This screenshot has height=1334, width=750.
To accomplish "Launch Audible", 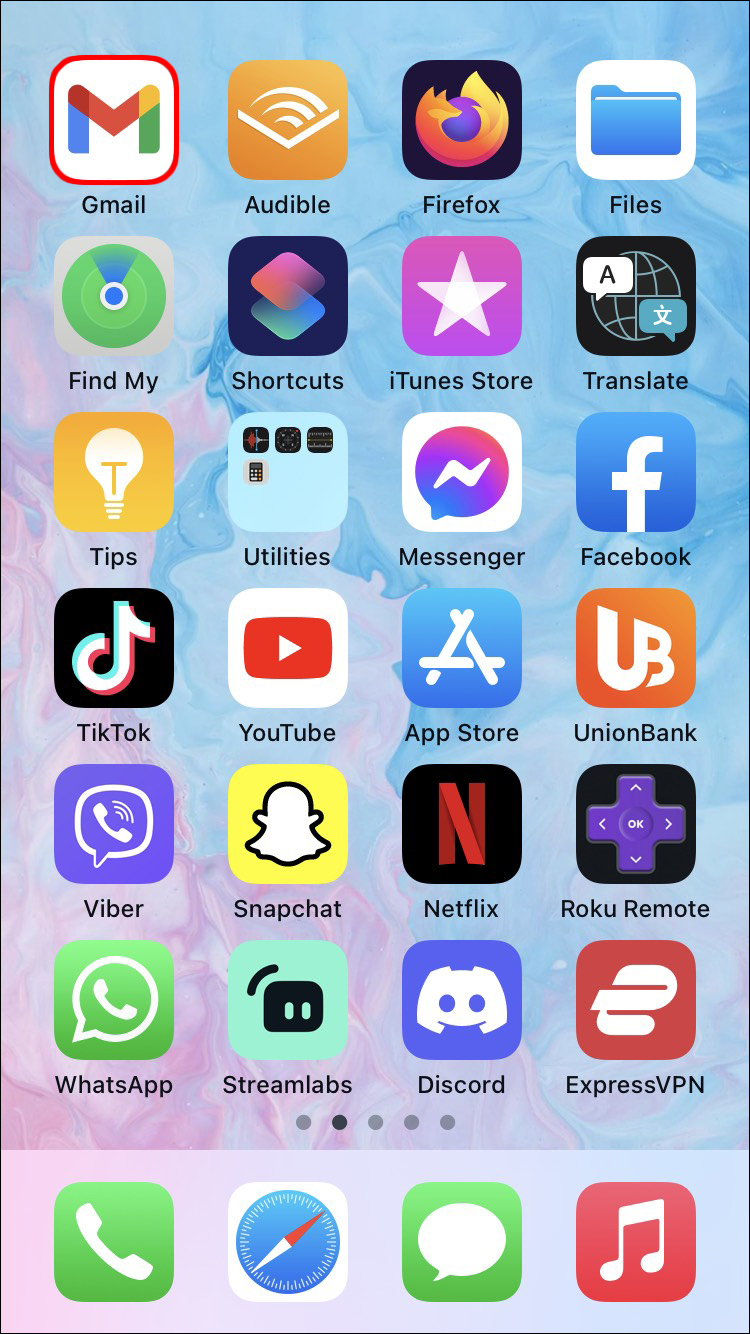I will (288, 120).
